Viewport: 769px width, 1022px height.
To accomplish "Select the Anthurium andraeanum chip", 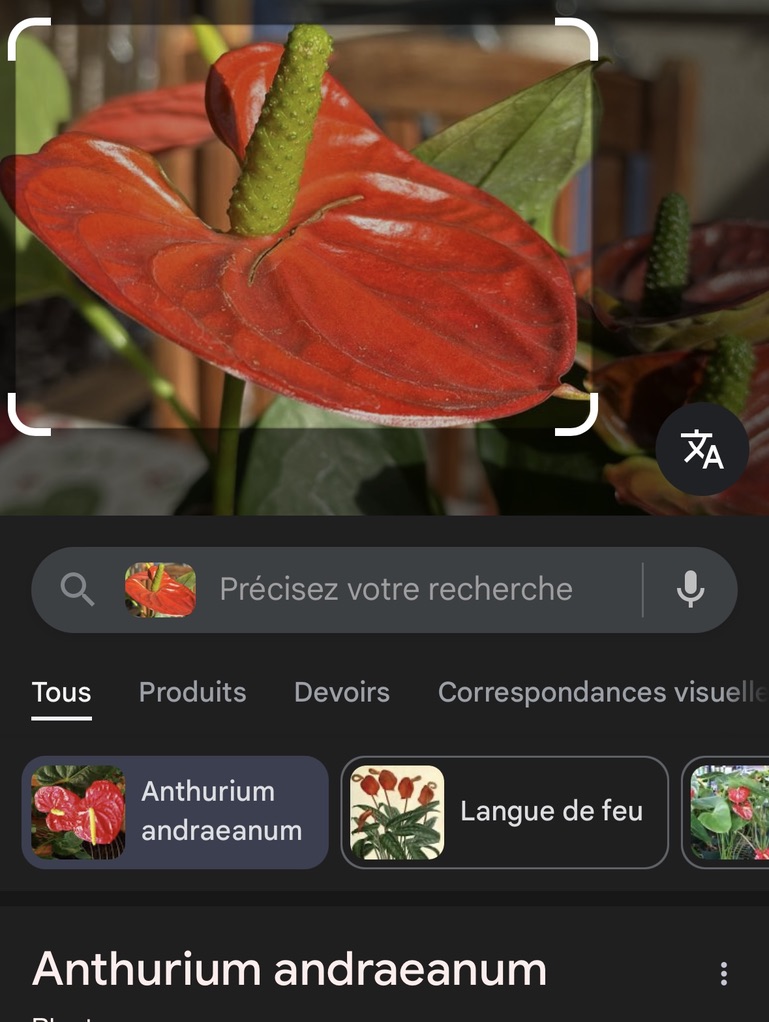I will pyautogui.click(x=175, y=811).
